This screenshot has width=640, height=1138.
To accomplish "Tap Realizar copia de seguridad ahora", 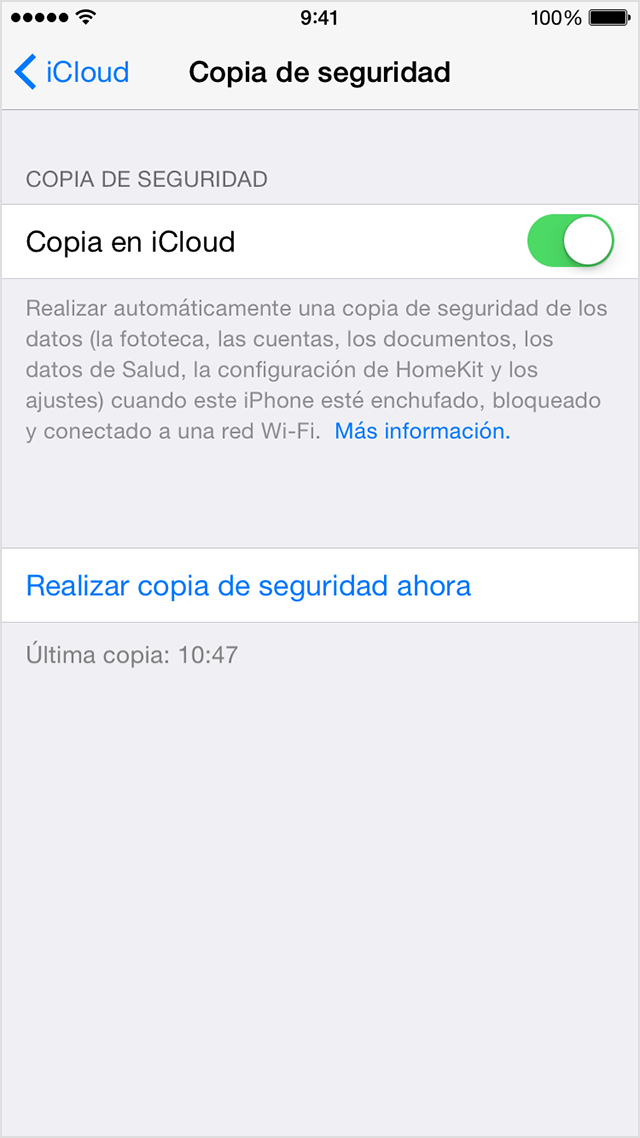I will click(320, 585).
